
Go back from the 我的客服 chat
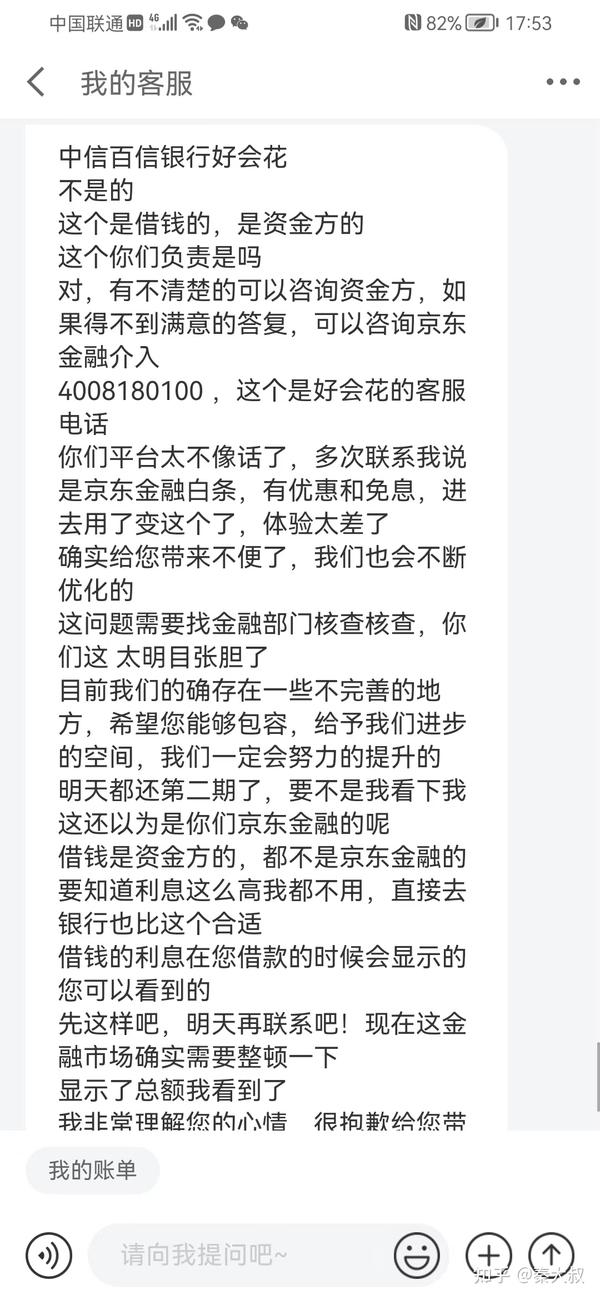pyautogui.click(x=36, y=82)
